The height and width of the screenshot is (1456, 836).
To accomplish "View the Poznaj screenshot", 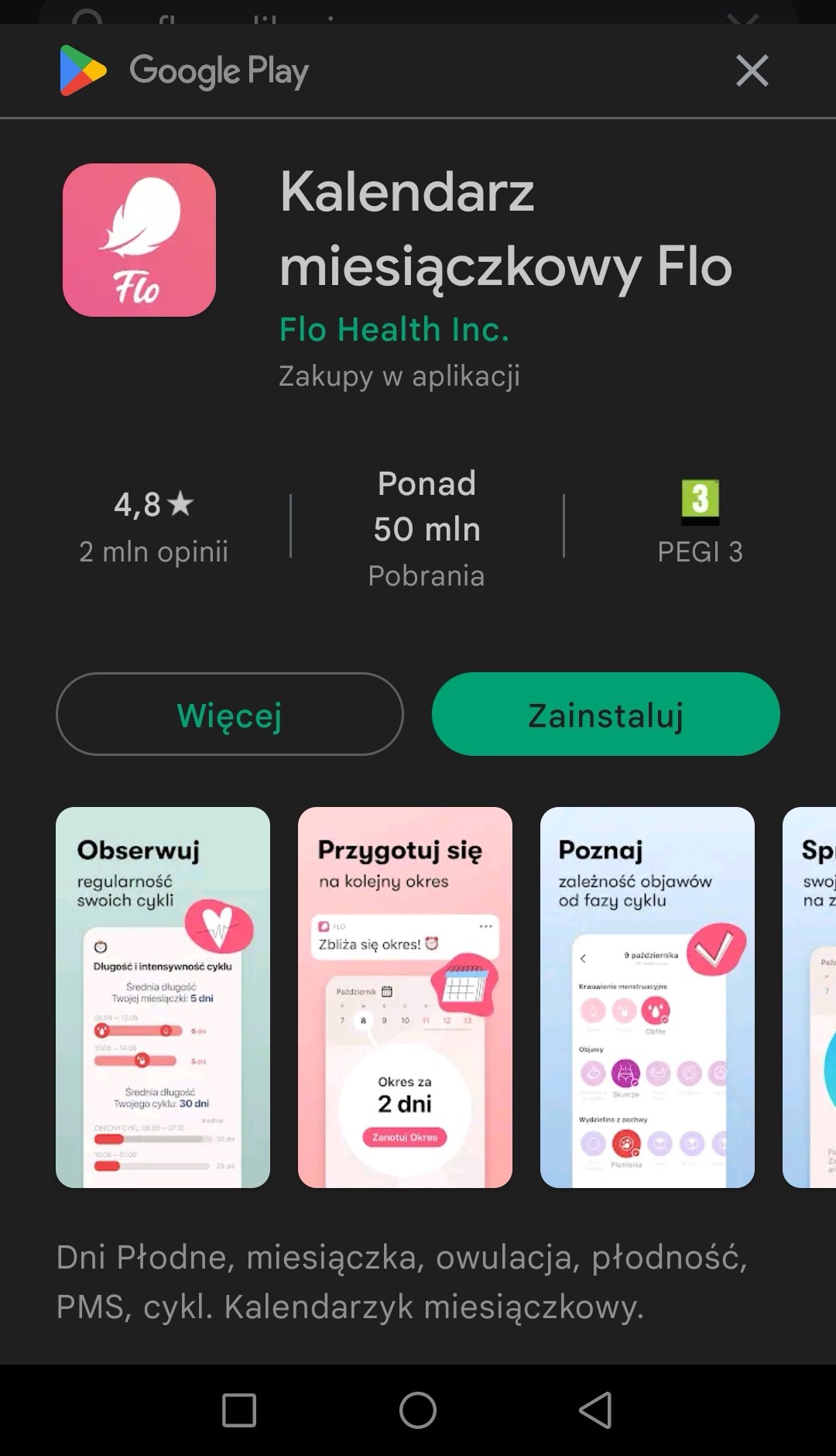I will pos(647,997).
